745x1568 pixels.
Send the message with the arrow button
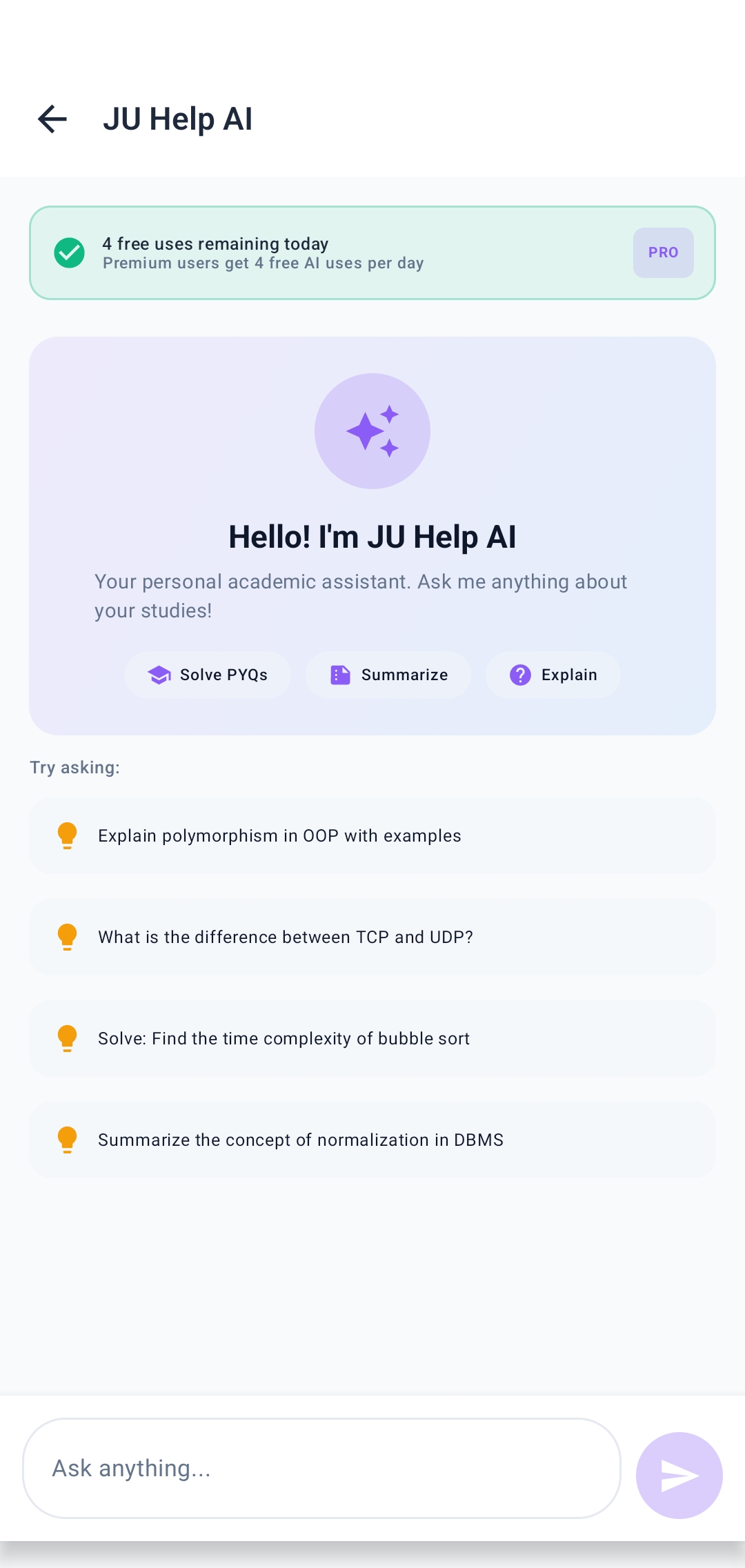click(679, 1475)
